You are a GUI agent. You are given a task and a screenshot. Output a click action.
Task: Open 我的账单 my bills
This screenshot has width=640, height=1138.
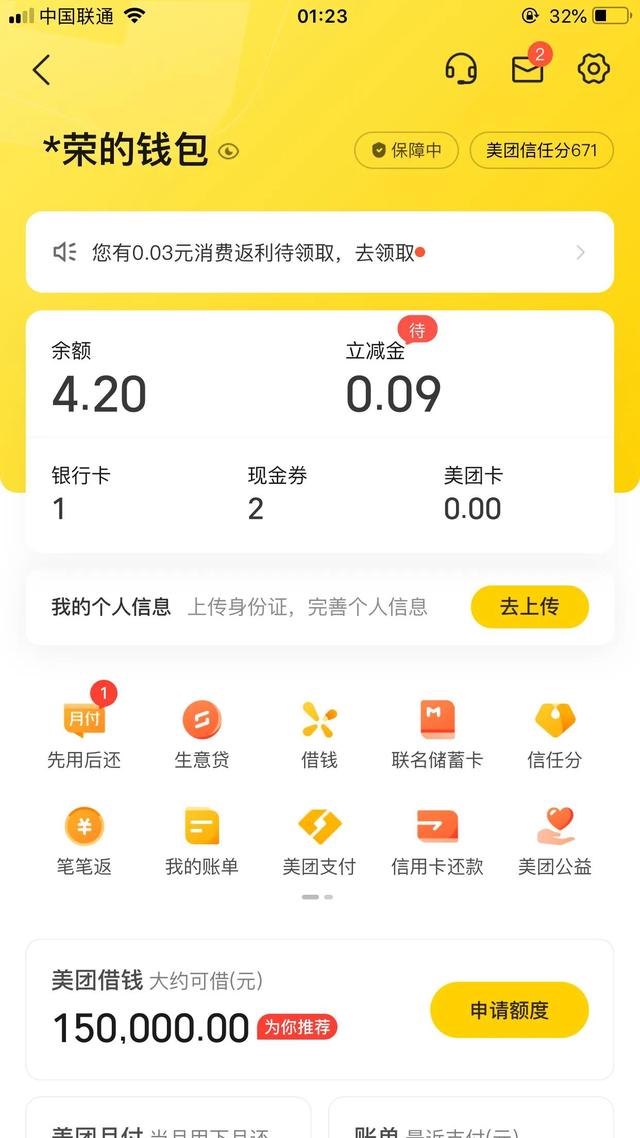(x=202, y=840)
